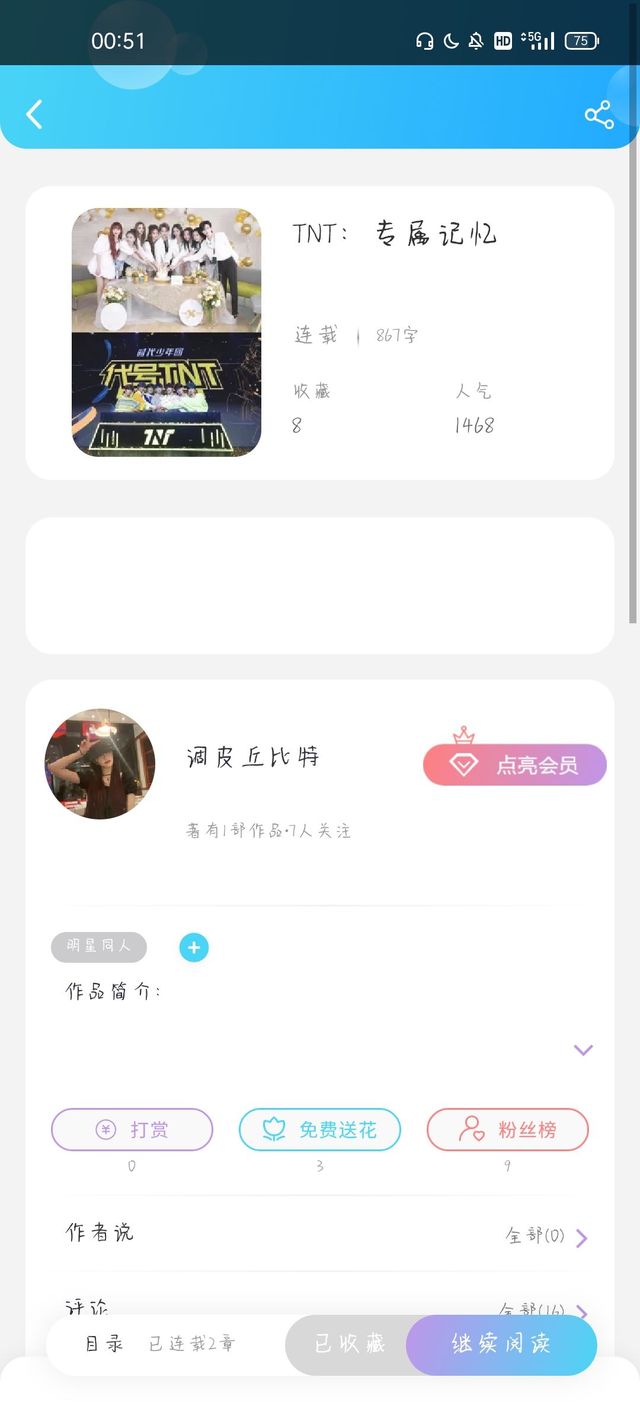Viewport: 640px width, 1422px height.
Task: Open the author's profile avatar
Action: [100, 764]
